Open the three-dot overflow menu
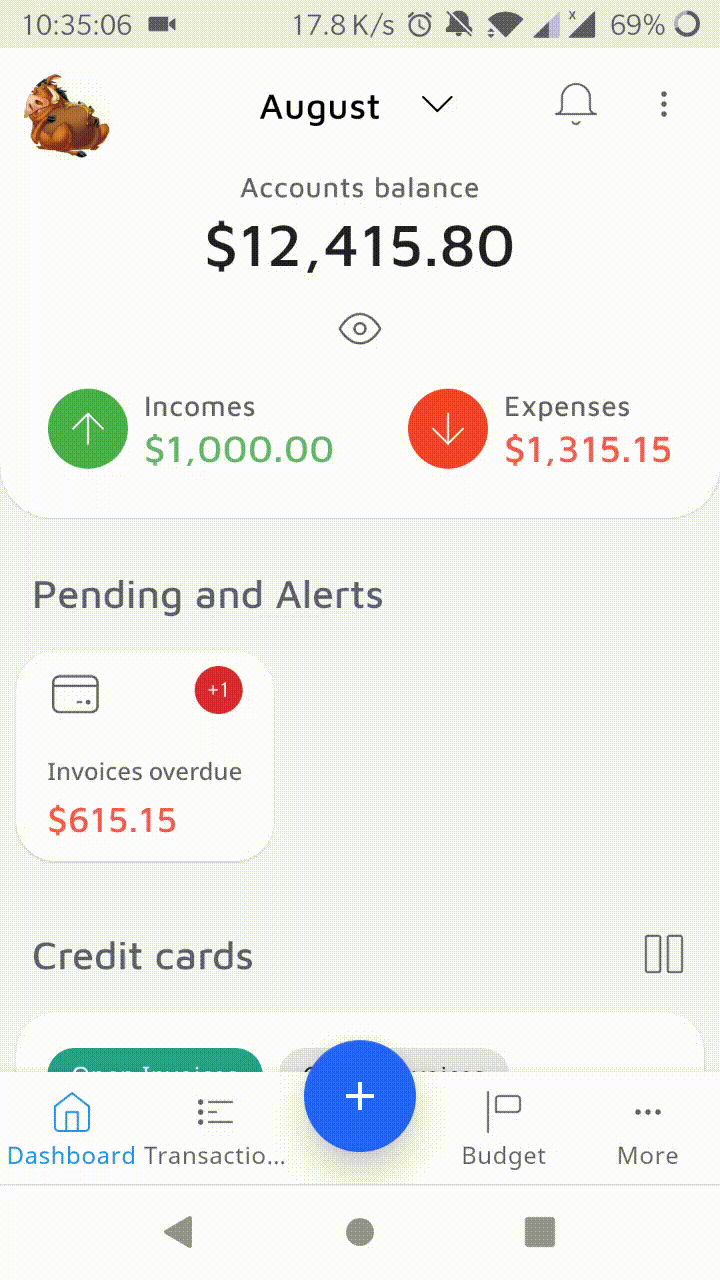Image resolution: width=720 pixels, height=1280 pixels. point(664,104)
